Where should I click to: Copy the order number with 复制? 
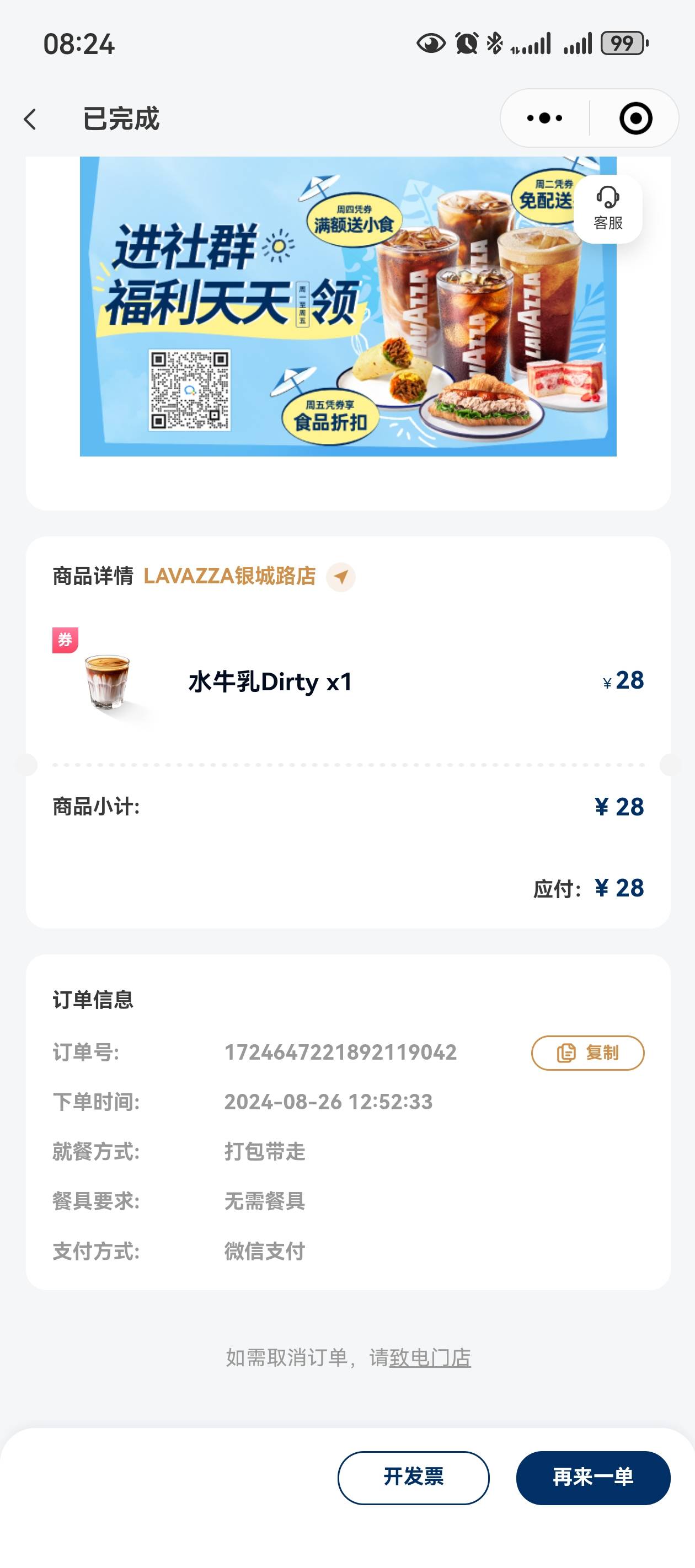pyautogui.click(x=588, y=1053)
